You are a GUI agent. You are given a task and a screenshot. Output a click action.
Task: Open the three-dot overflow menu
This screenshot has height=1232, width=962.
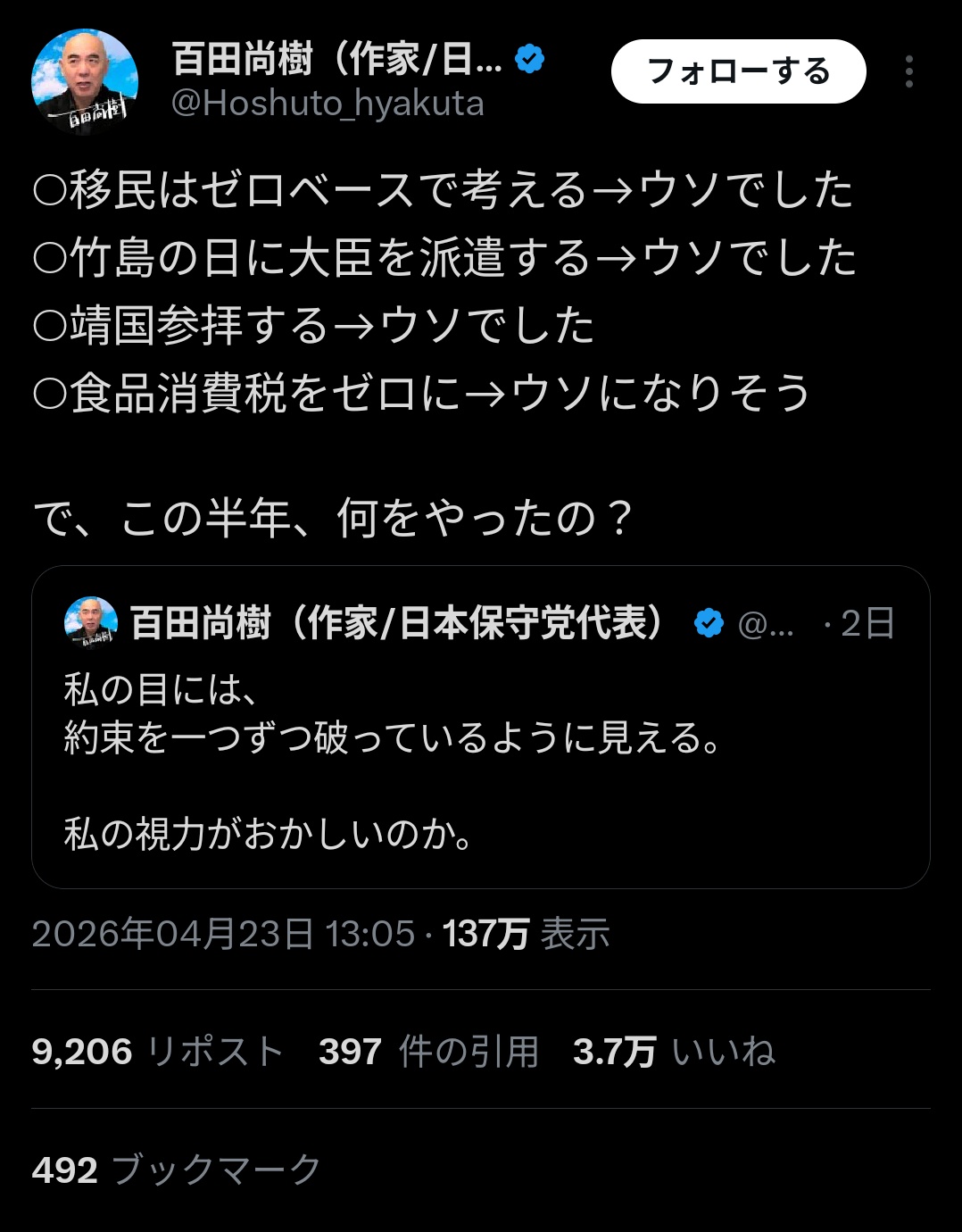point(908,71)
